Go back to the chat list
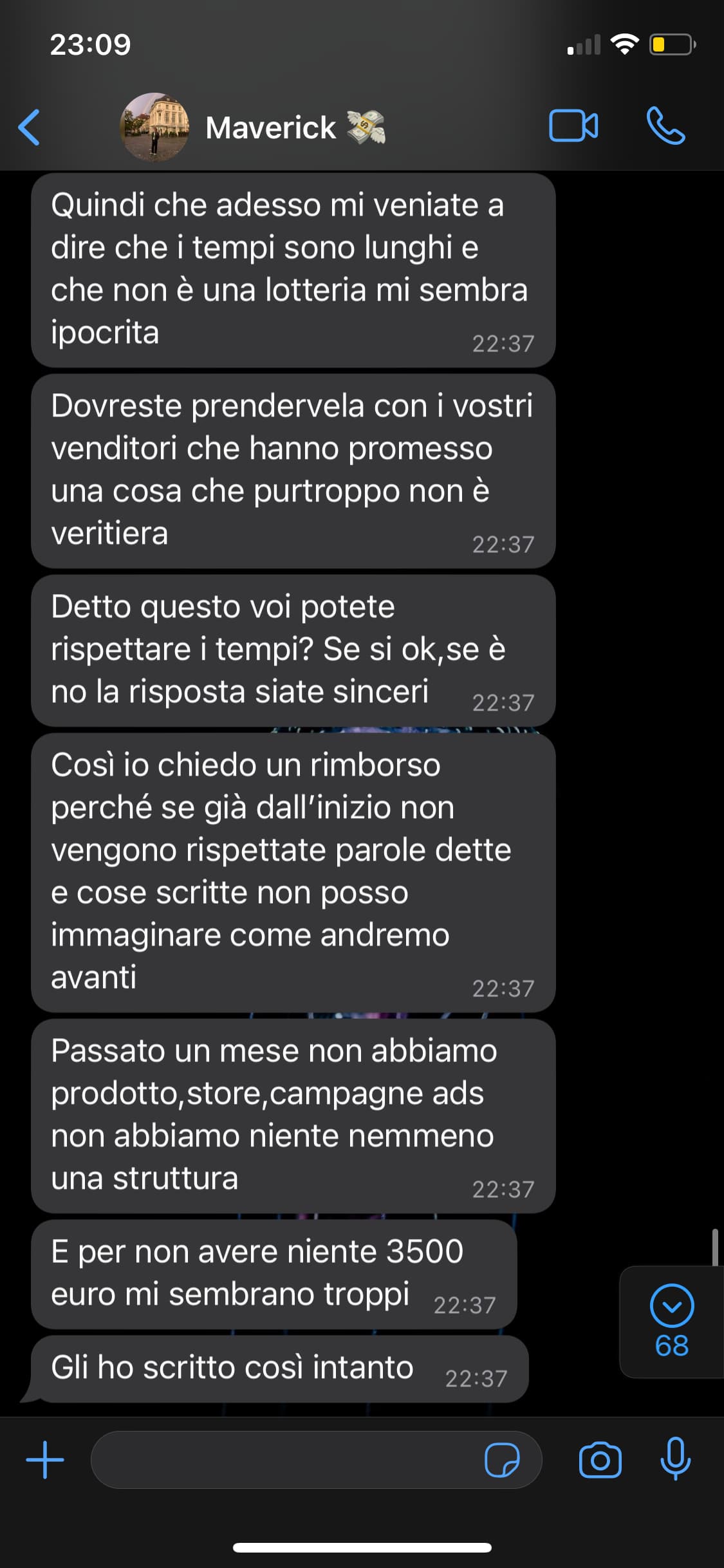The image size is (724, 1568). (30, 127)
